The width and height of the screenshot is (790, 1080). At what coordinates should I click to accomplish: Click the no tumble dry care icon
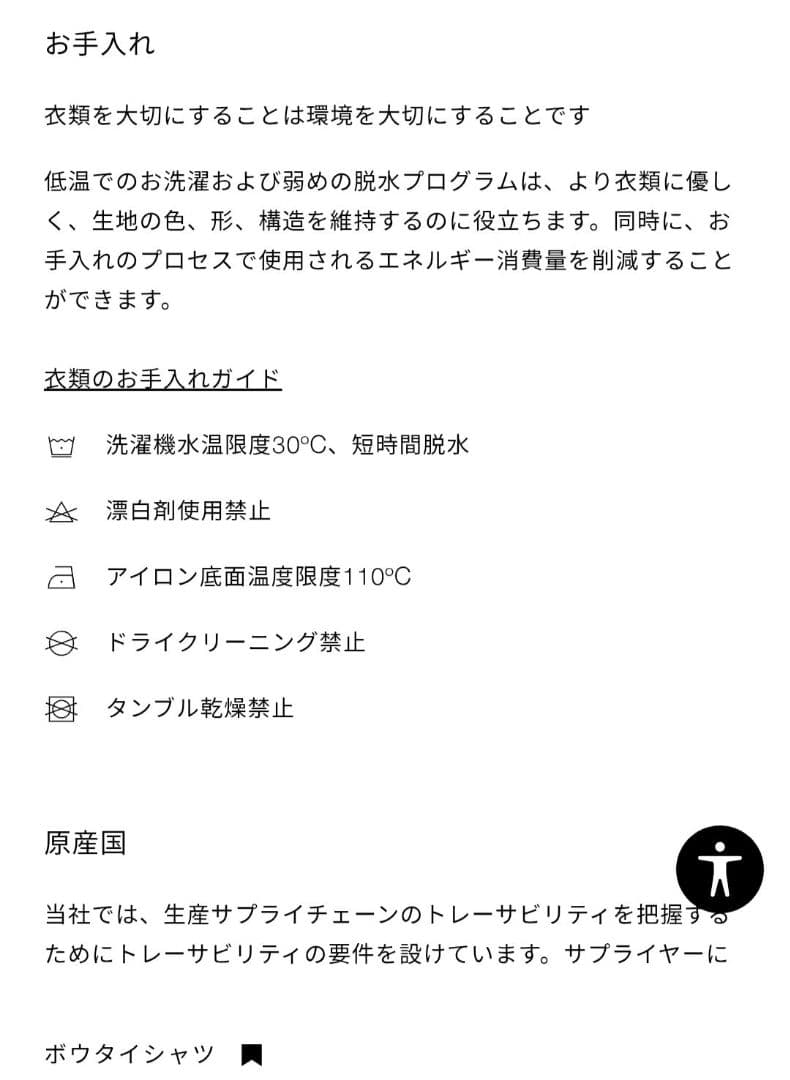pos(62,710)
